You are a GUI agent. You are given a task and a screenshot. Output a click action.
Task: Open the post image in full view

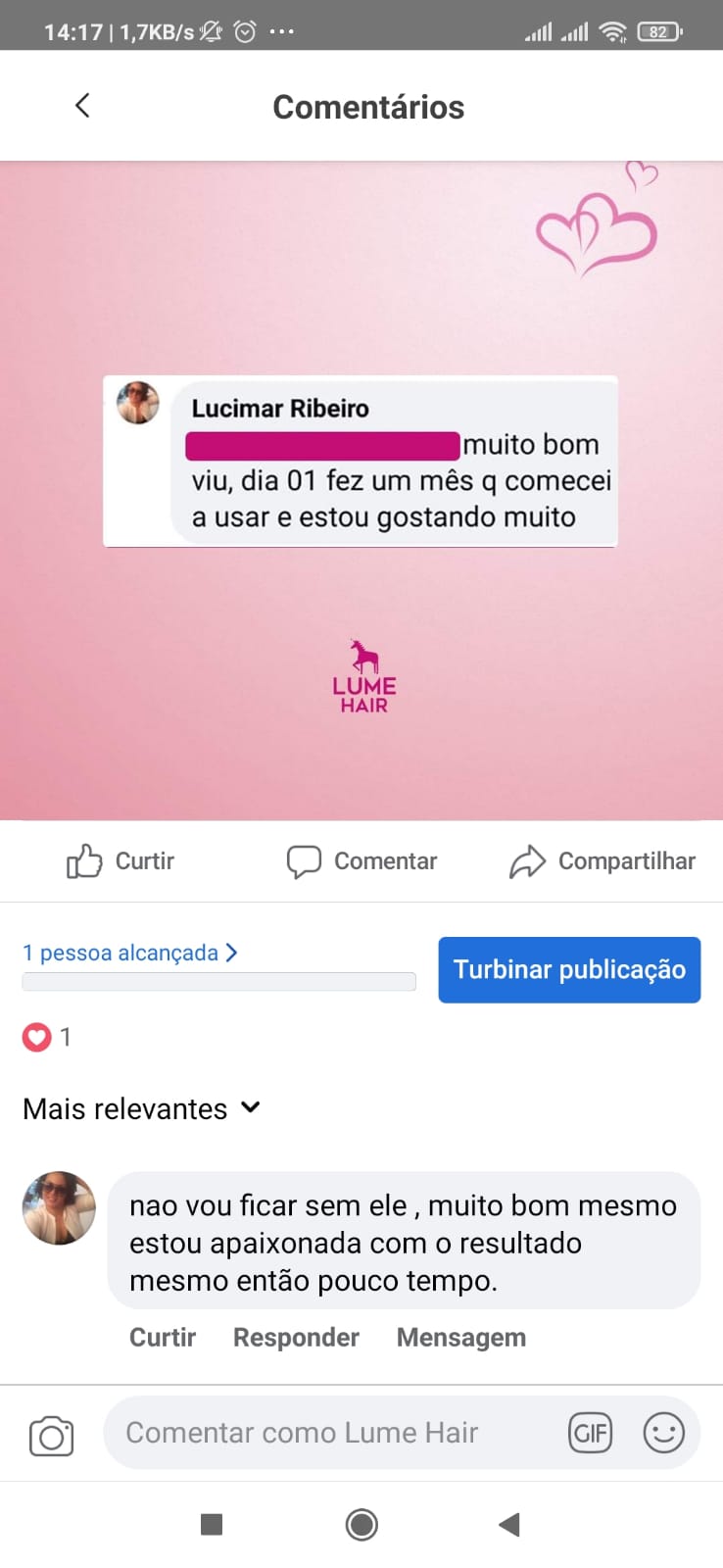coord(361,490)
